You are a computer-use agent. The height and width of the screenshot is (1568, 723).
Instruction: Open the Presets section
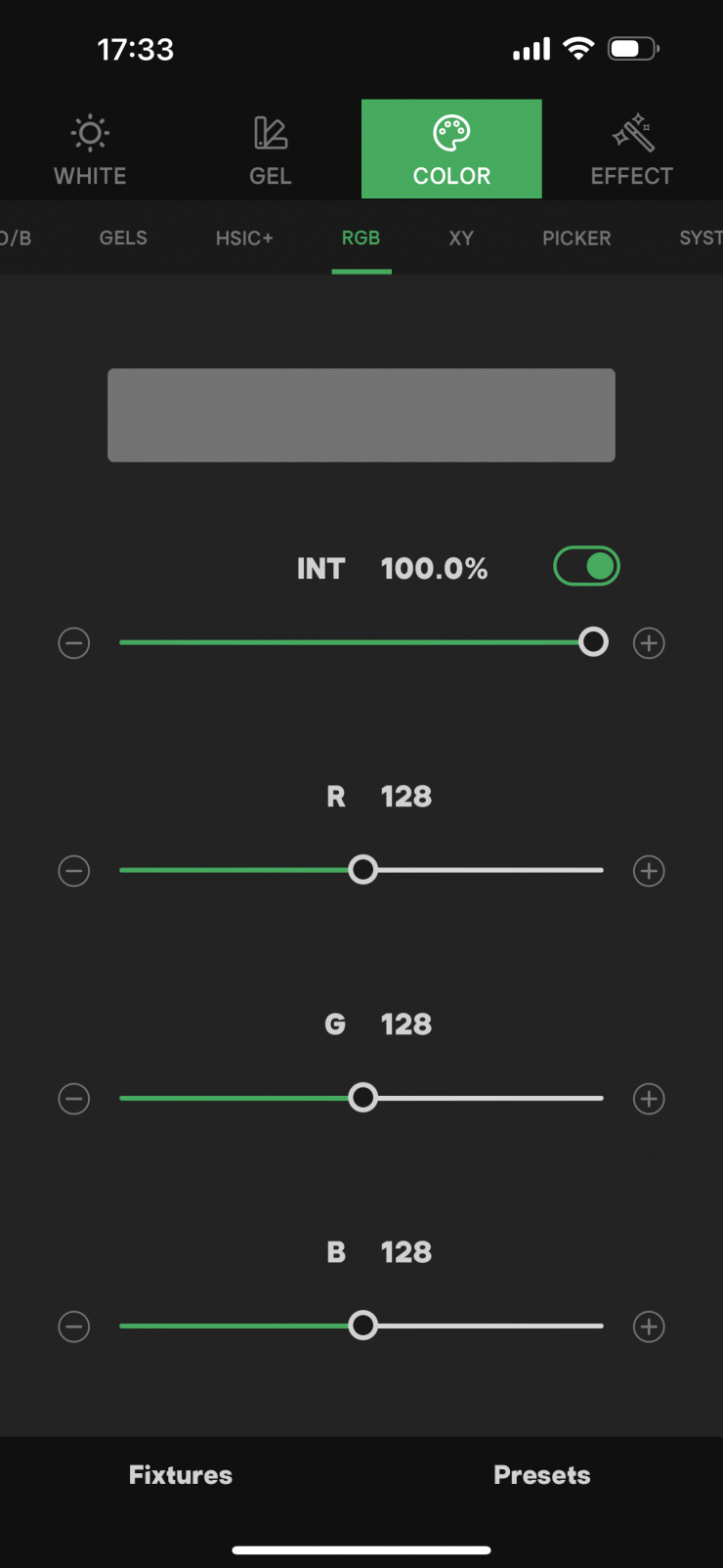pos(541,1475)
